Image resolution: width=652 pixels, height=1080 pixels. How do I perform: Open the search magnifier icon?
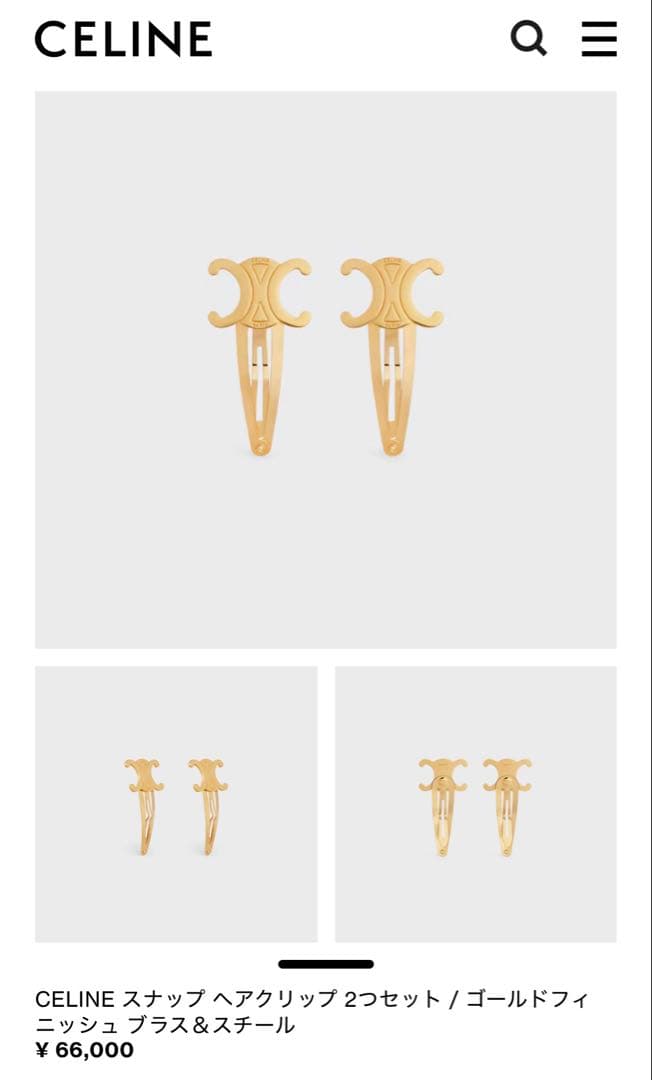click(528, 39)
